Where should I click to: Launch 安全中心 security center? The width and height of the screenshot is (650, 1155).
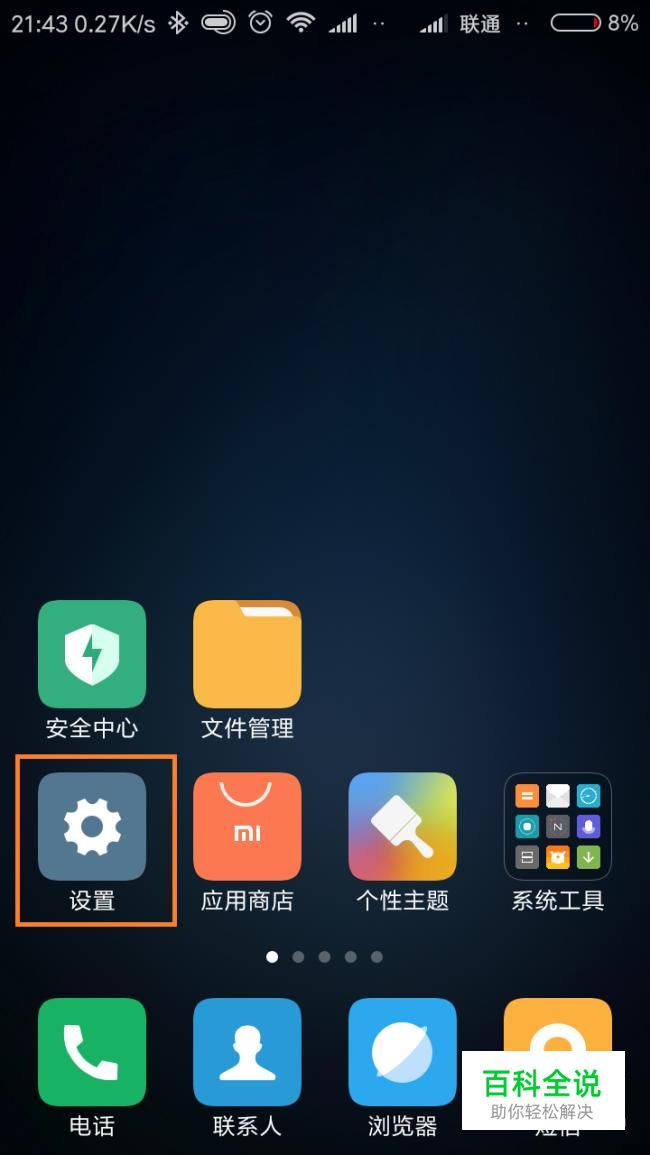point(92,654)
